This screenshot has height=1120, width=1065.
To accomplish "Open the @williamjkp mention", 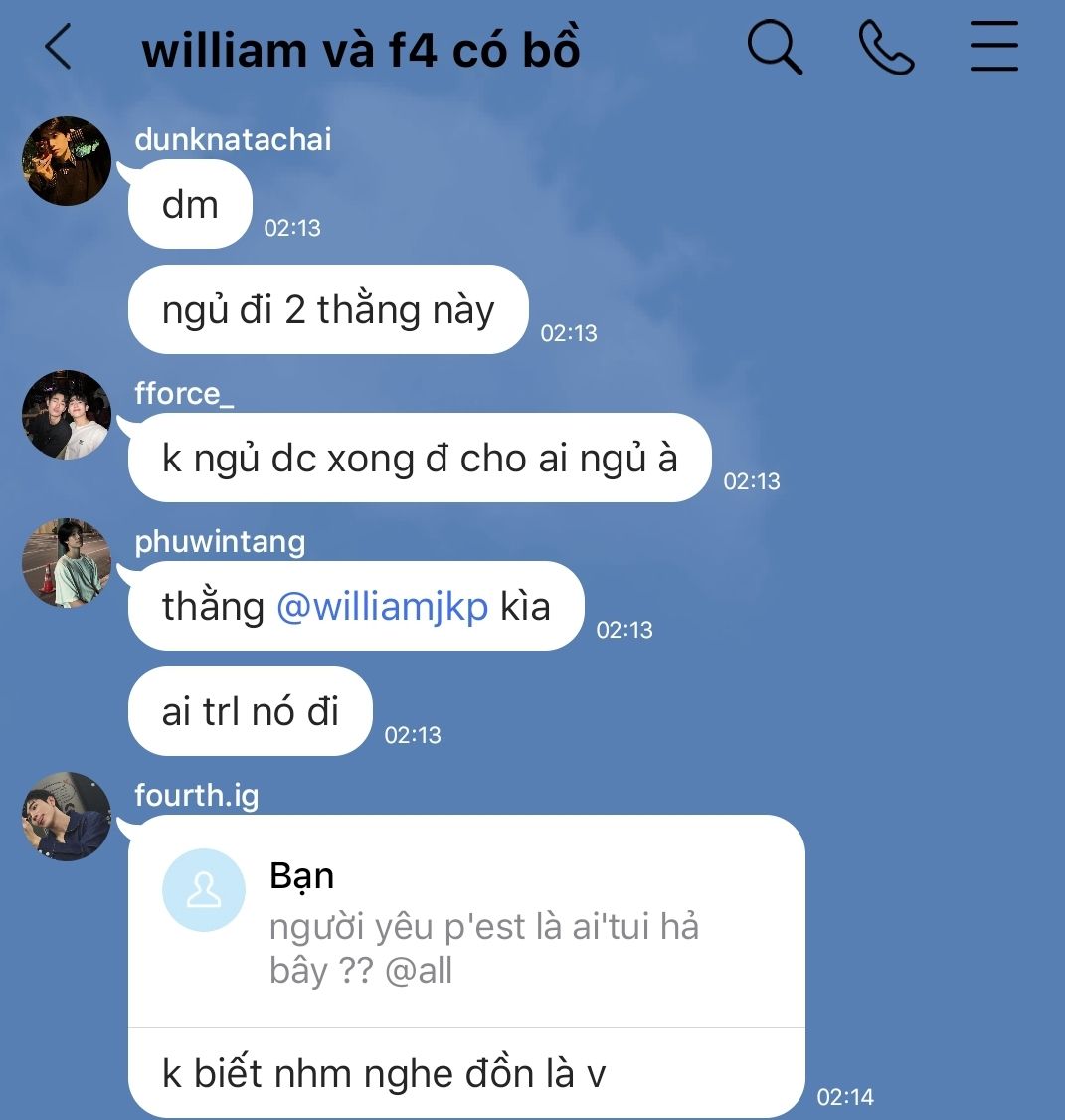I will pos(382,606).
